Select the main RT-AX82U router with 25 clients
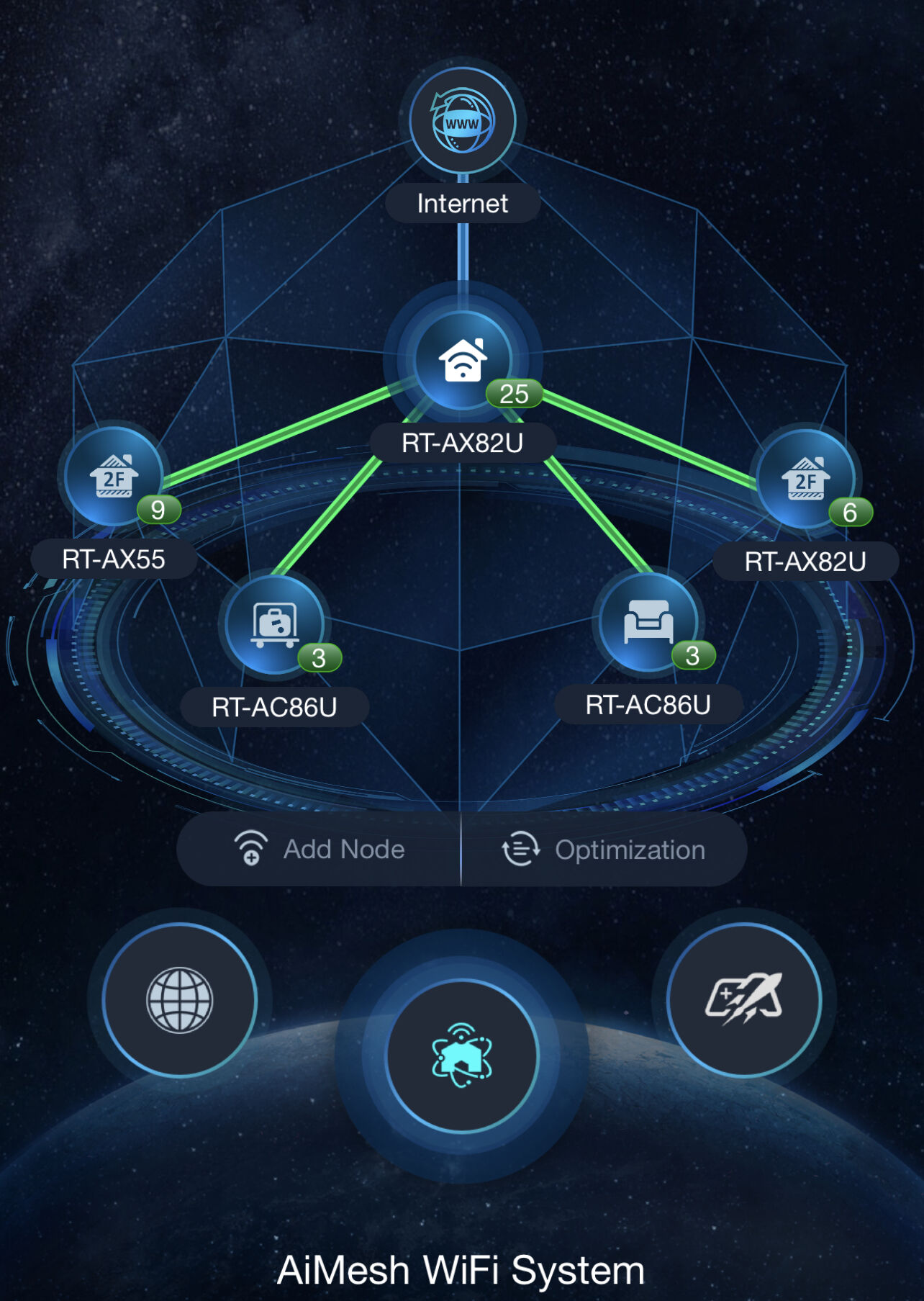 click(463, 360)
